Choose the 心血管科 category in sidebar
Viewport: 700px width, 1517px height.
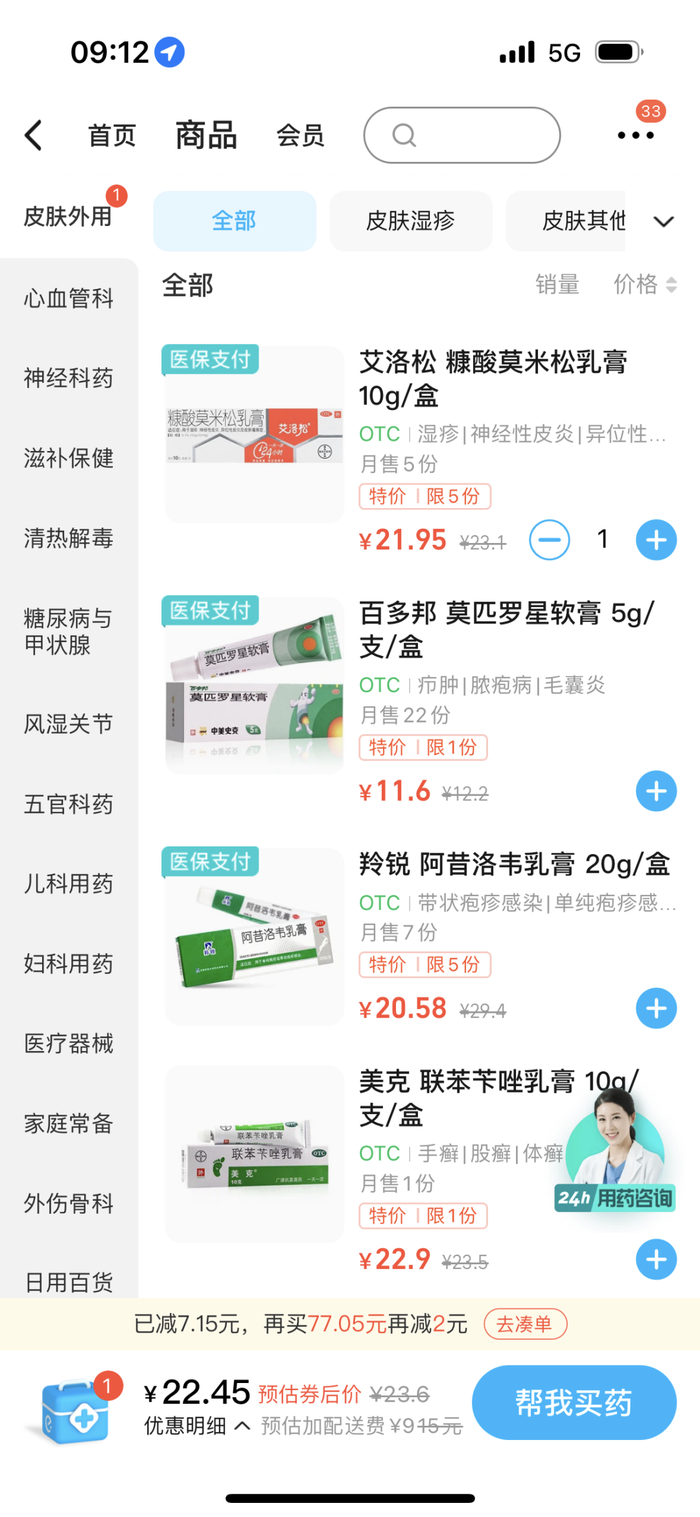click(69, 299)
